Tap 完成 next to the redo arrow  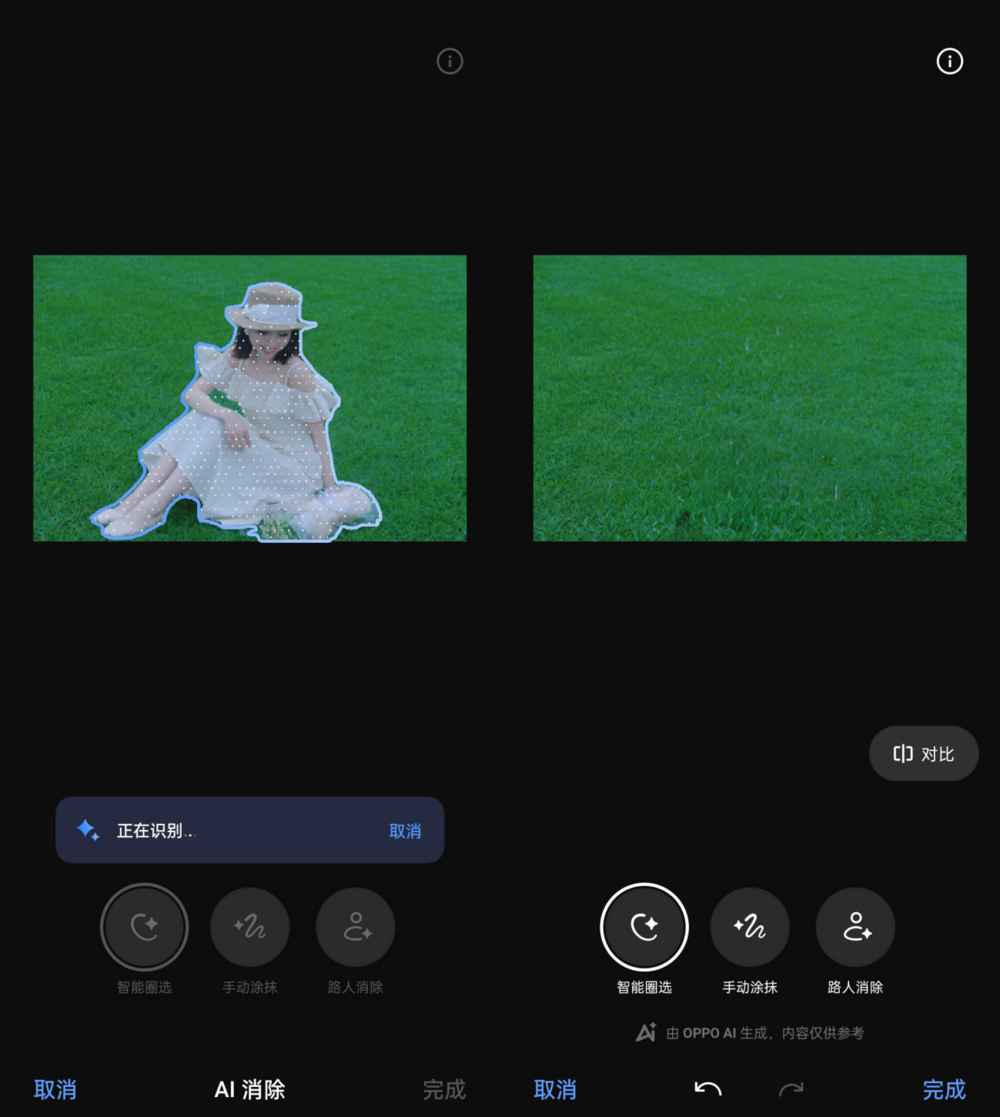[944, 1089]
